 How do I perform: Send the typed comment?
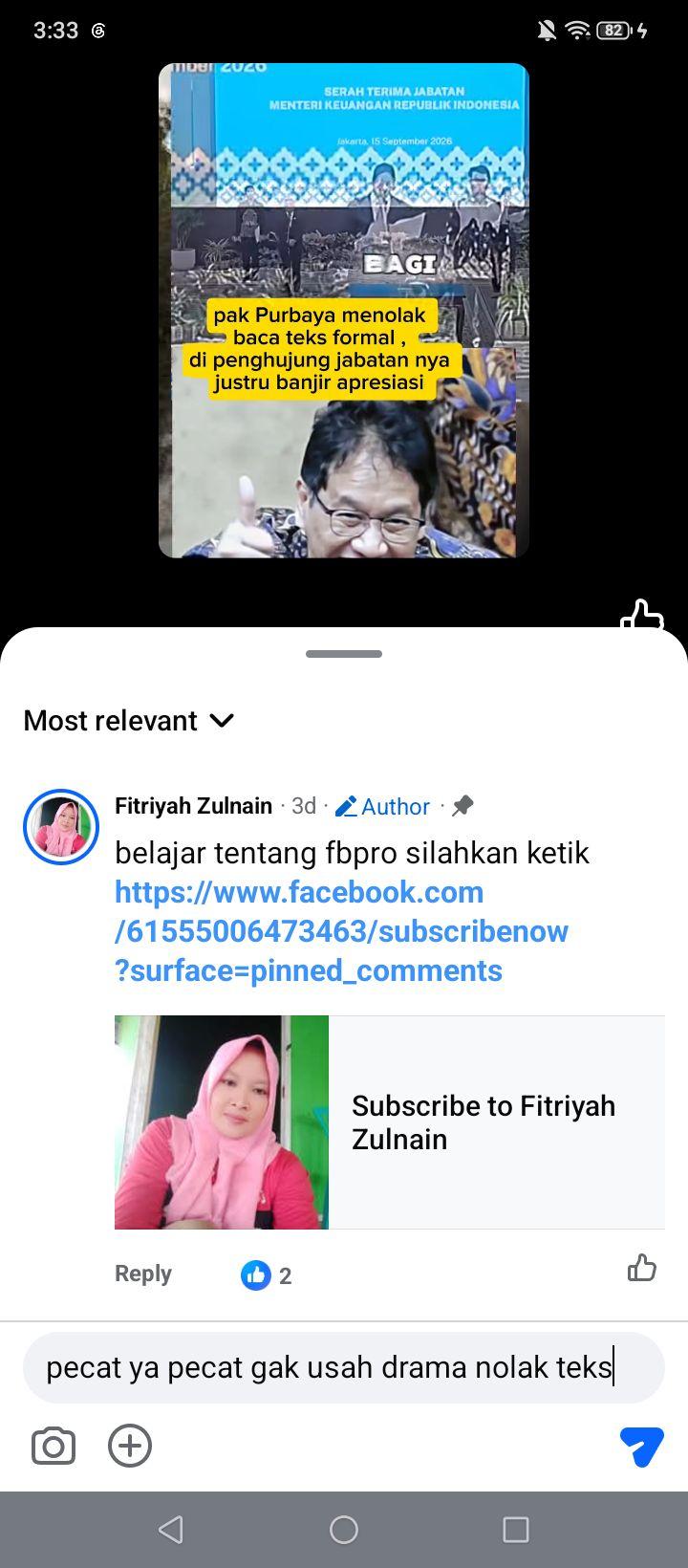641,1446
